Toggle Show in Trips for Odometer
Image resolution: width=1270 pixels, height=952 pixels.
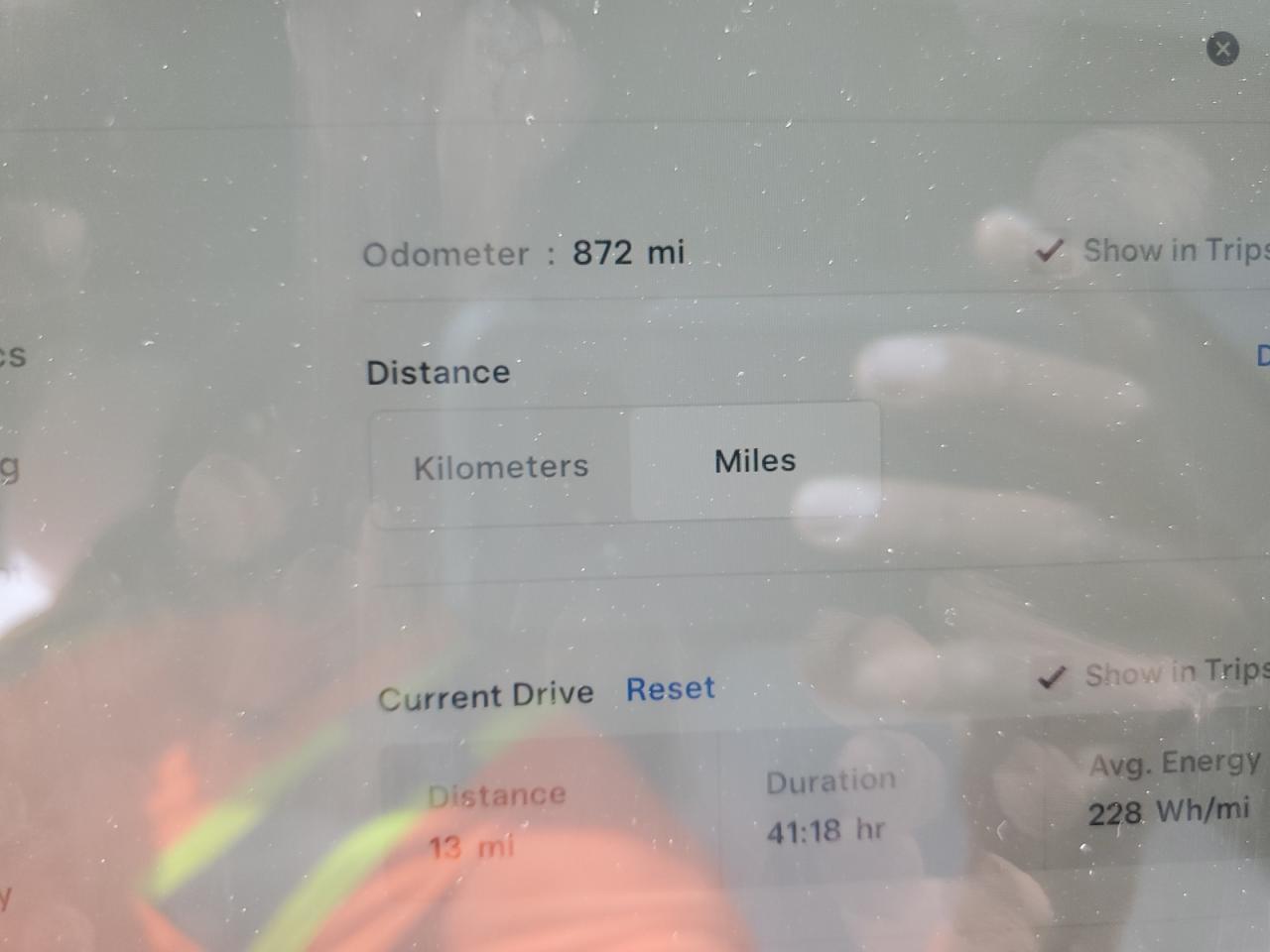point(1050,251)
